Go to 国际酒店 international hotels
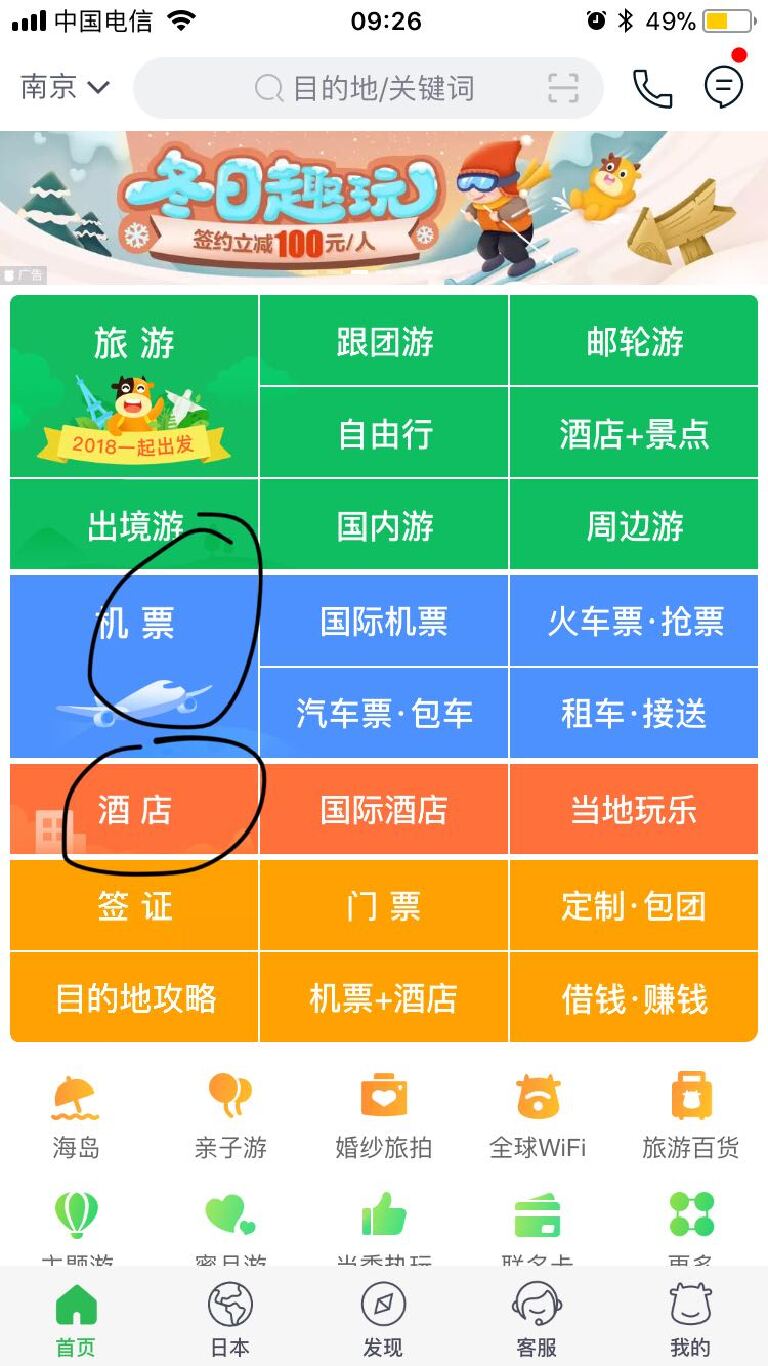The image size is (768, 1366). tap(384, 809)
